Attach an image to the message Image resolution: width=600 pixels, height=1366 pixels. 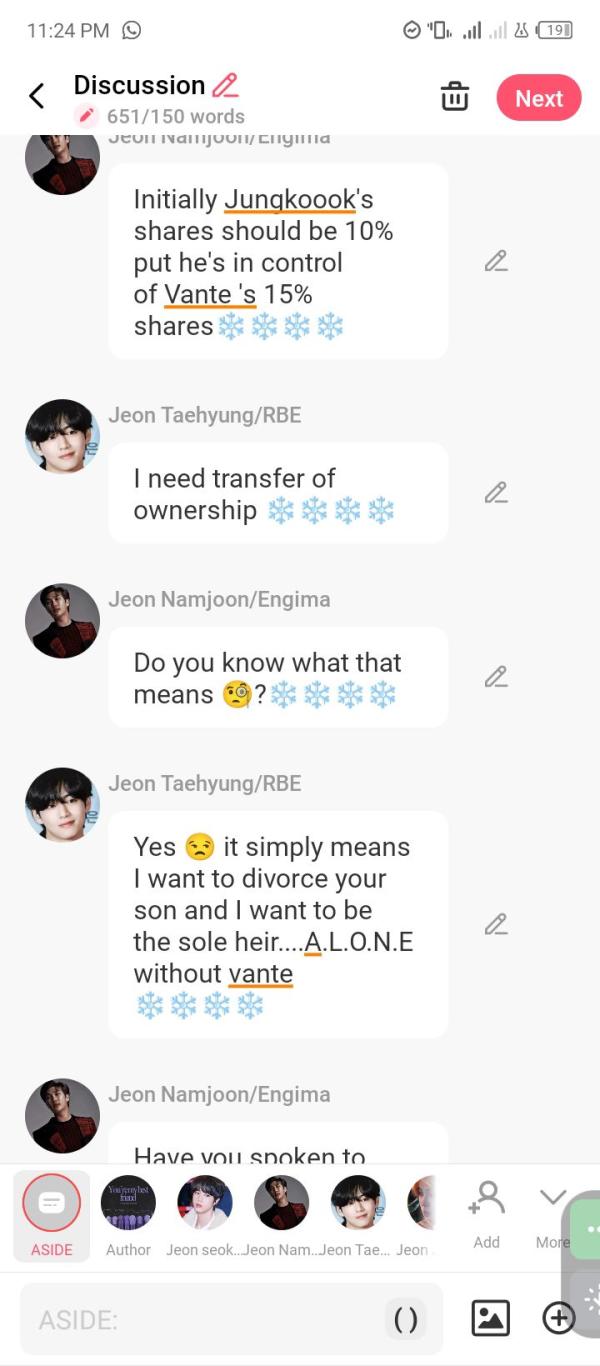click(x=490, y=1319)
